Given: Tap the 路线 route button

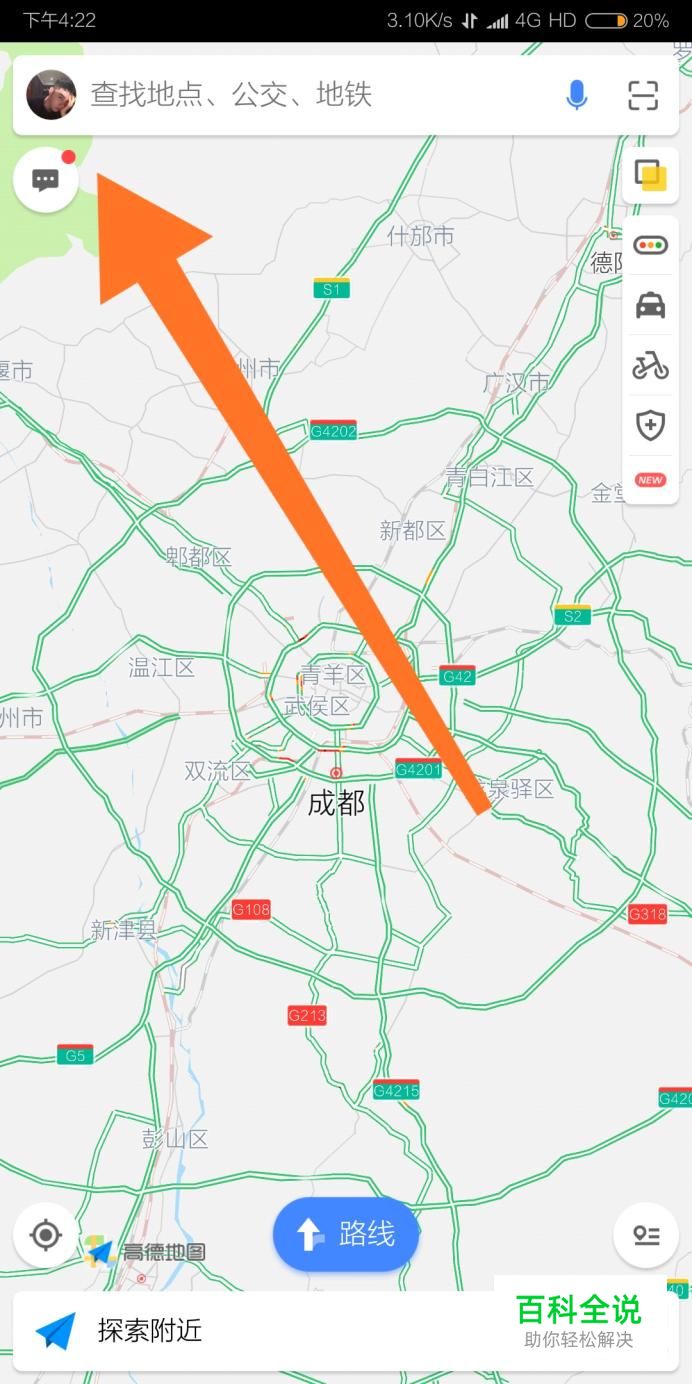Looking at the screenshot, I should point(346,1235).
